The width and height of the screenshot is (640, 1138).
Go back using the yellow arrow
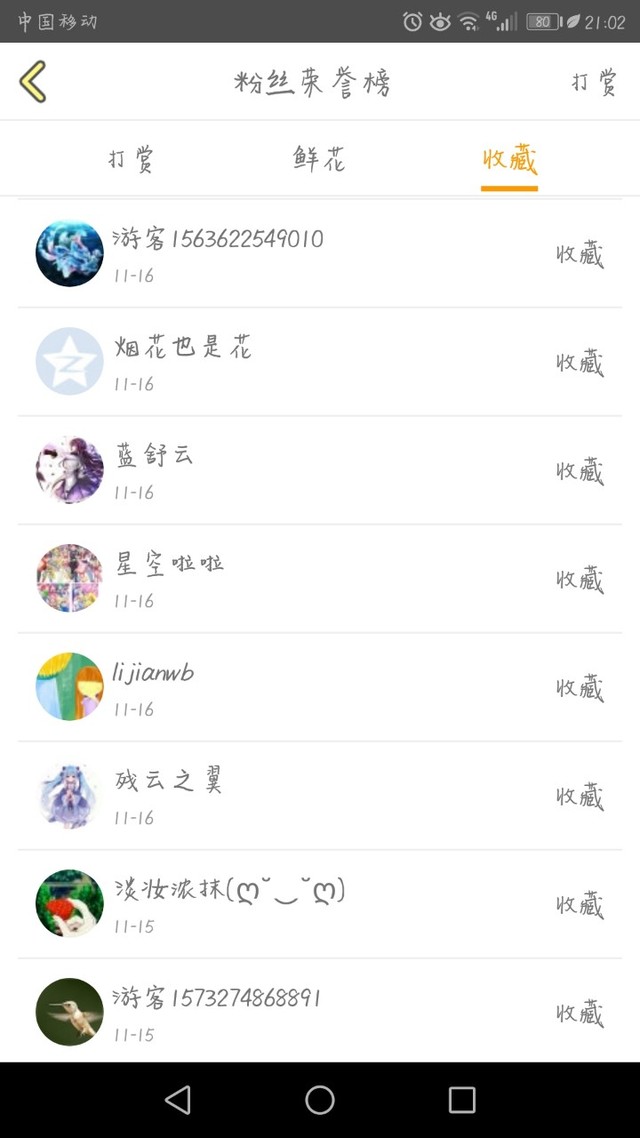click(33, 82)
